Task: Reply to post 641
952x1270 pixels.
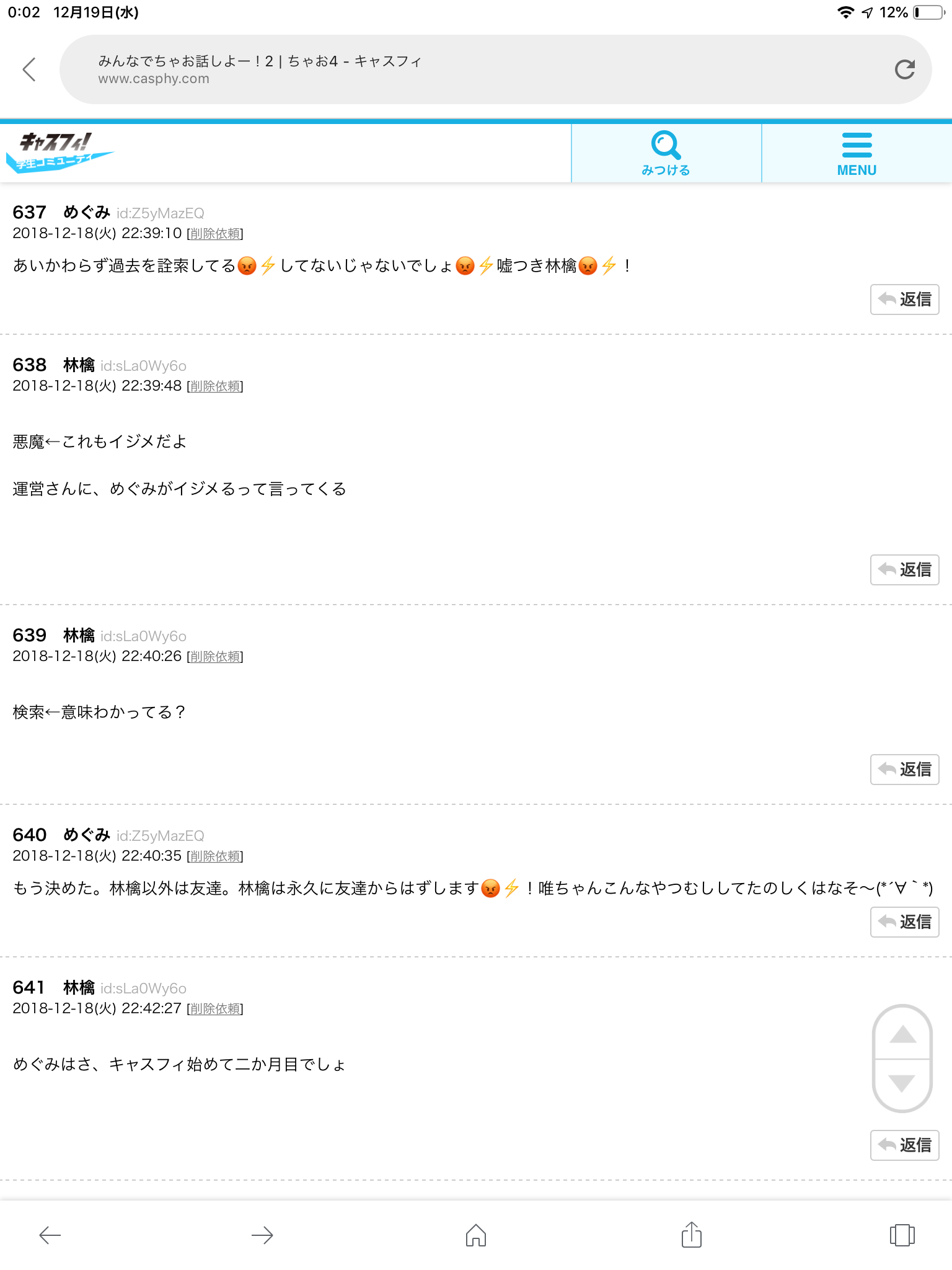Action: [904, 1145]
